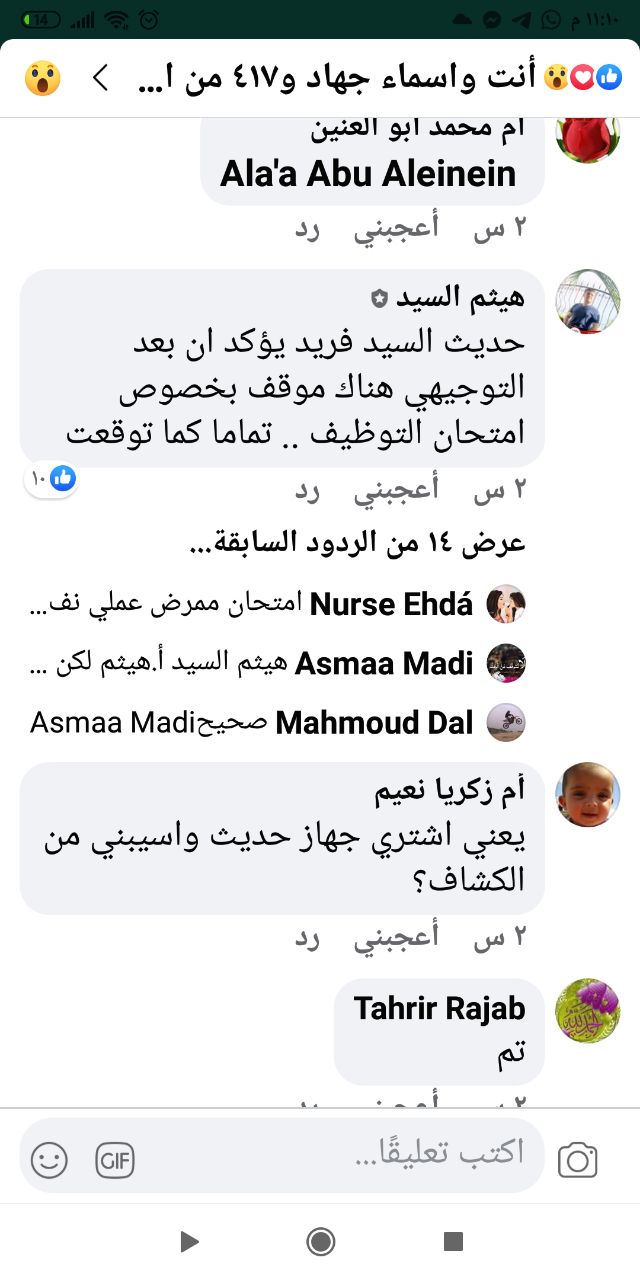This screenshot has height=1280, width=640.
Task: Reply to هيثم السيد's comment
Action: [306, 490]
